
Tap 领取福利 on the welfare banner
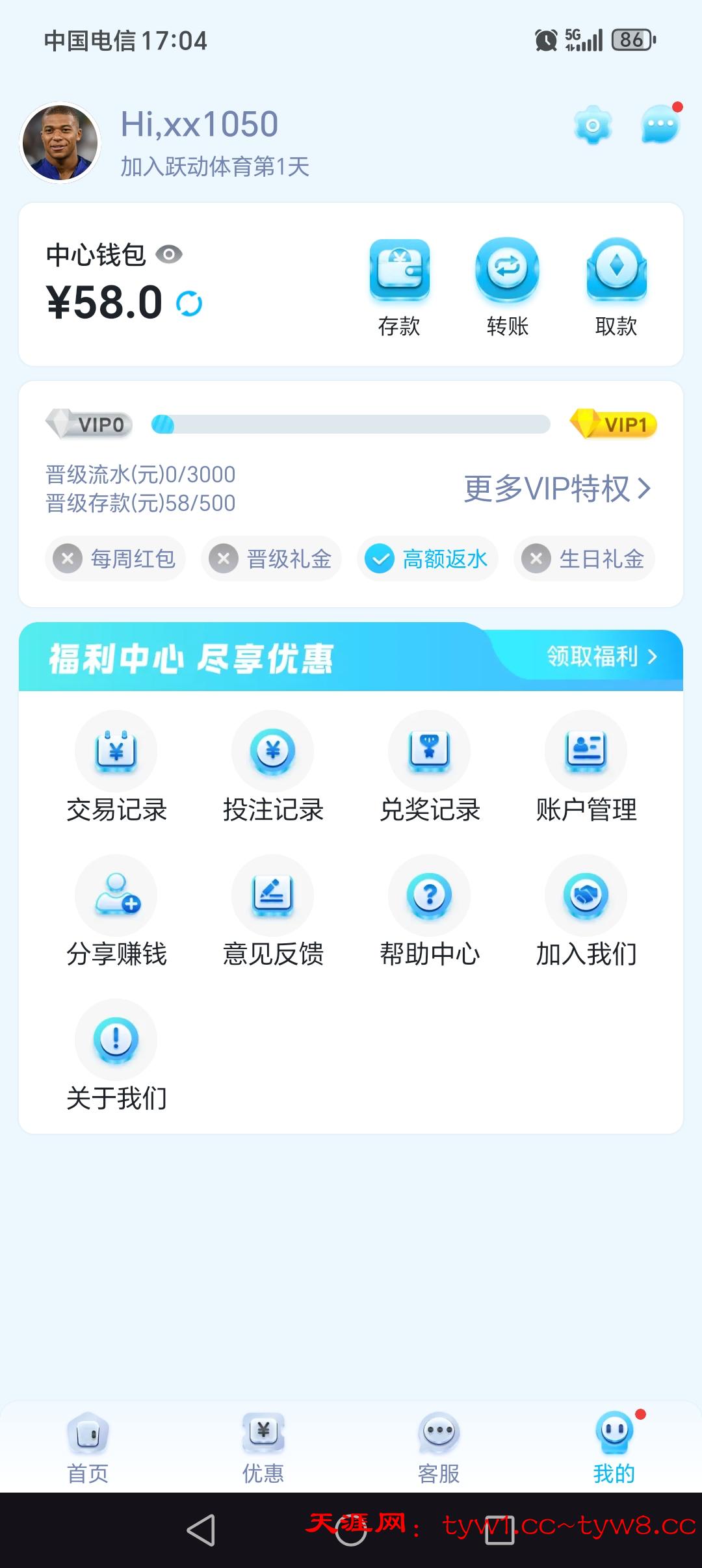point(601,657)
